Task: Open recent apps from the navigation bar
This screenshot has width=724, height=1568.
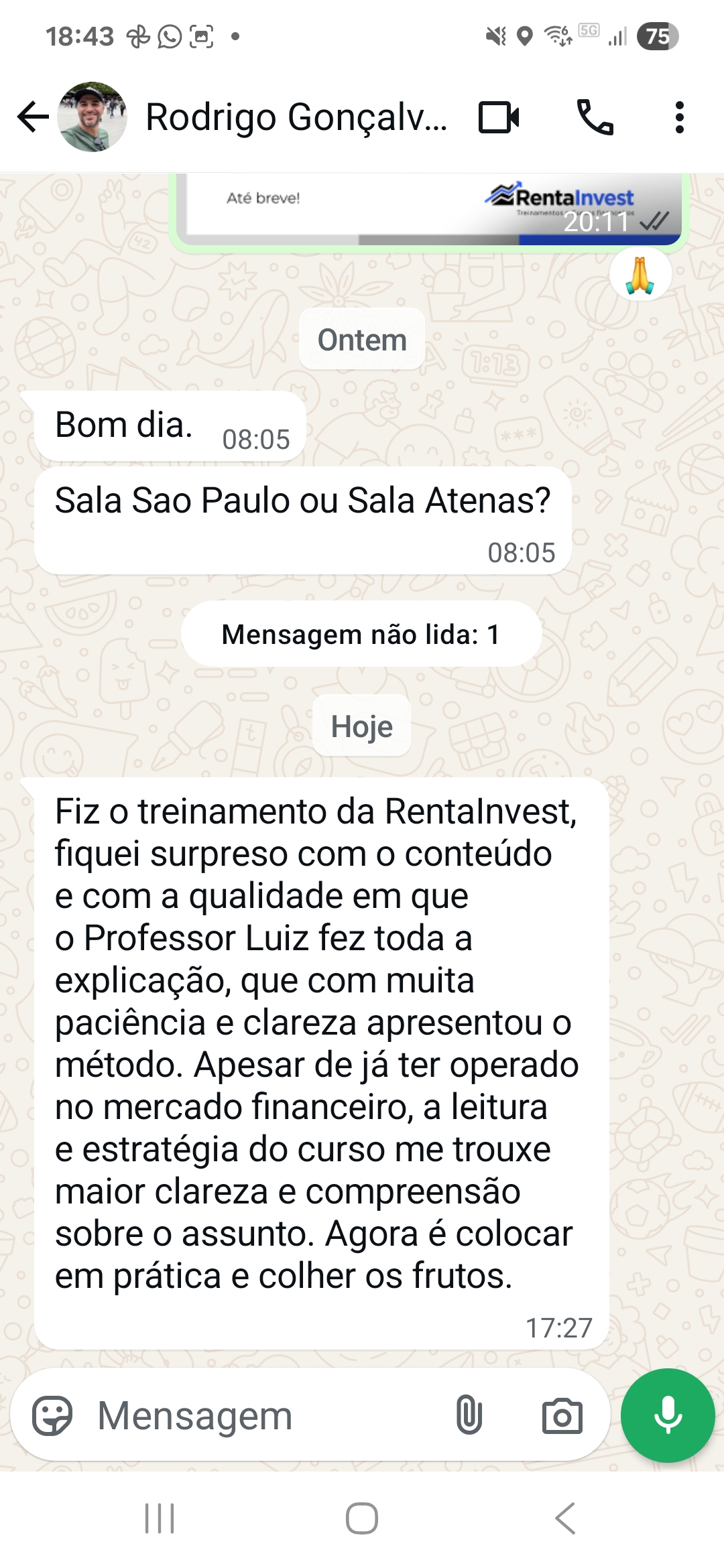Action: [x=160, y=1518]
